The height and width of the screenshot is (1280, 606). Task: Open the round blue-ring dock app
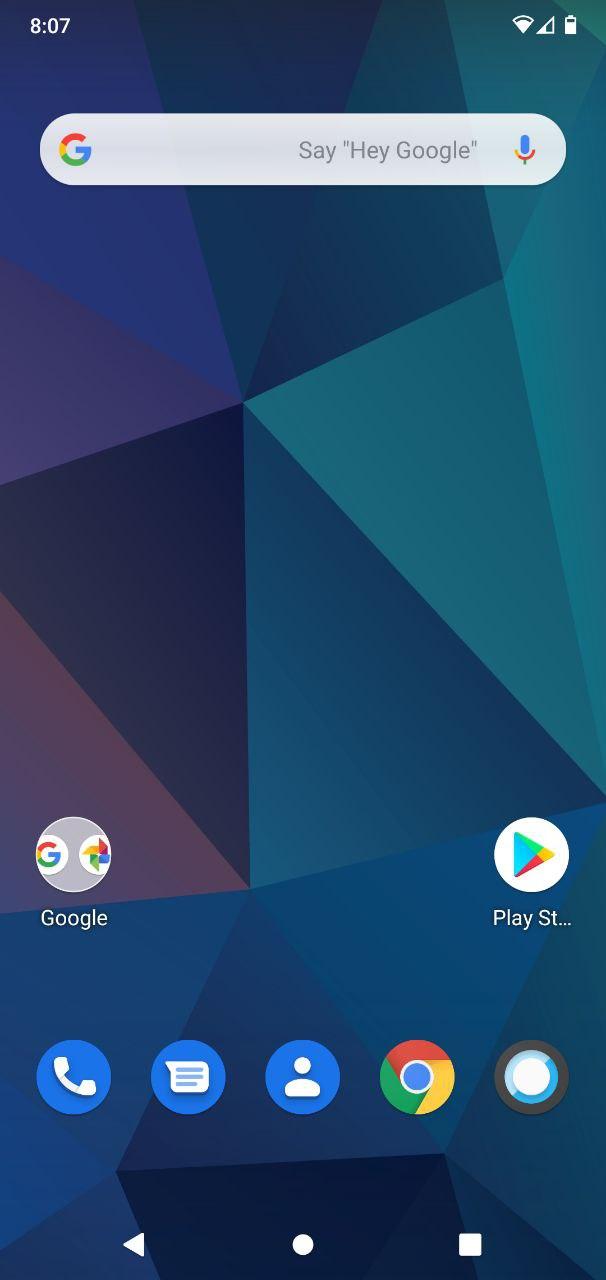531,1077
